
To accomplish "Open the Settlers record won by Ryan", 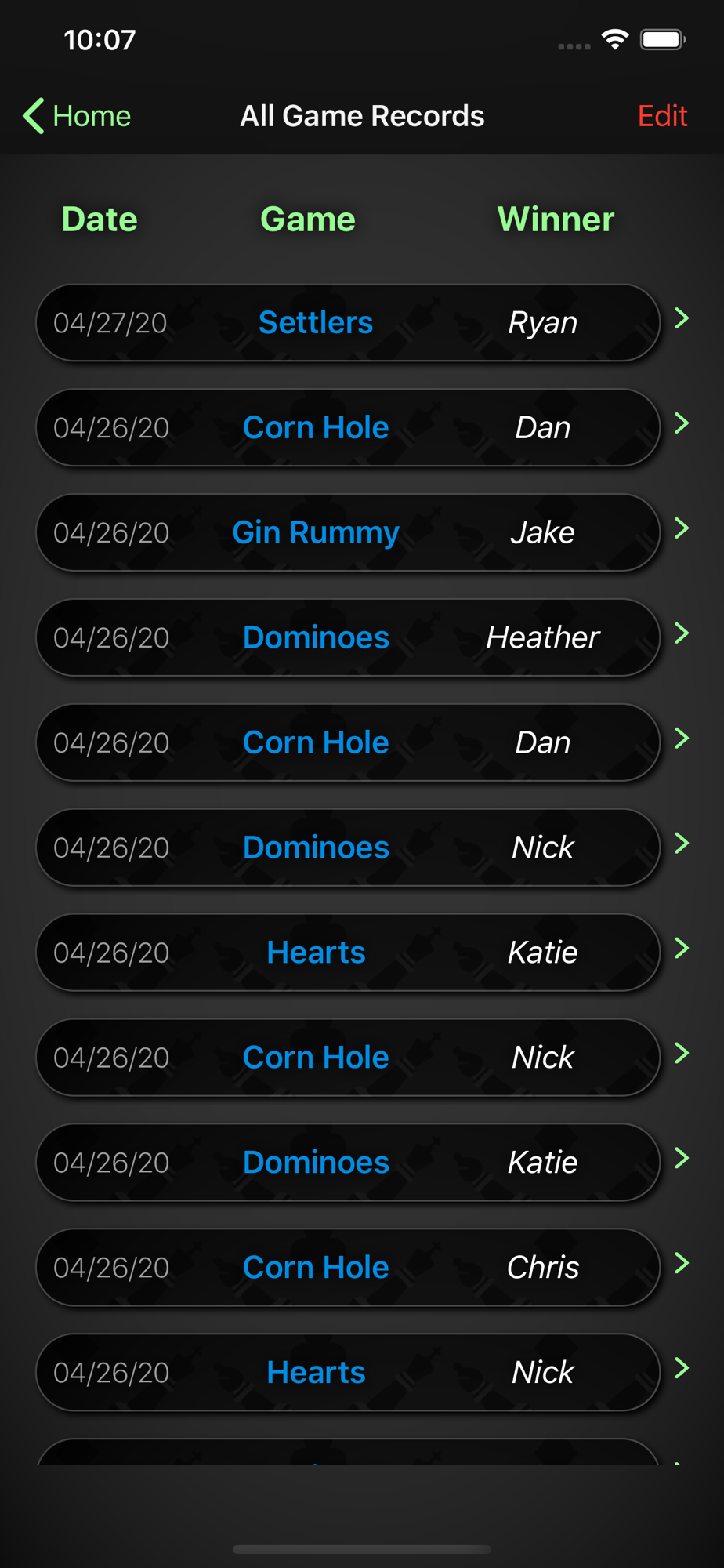I will click(348, 322).
